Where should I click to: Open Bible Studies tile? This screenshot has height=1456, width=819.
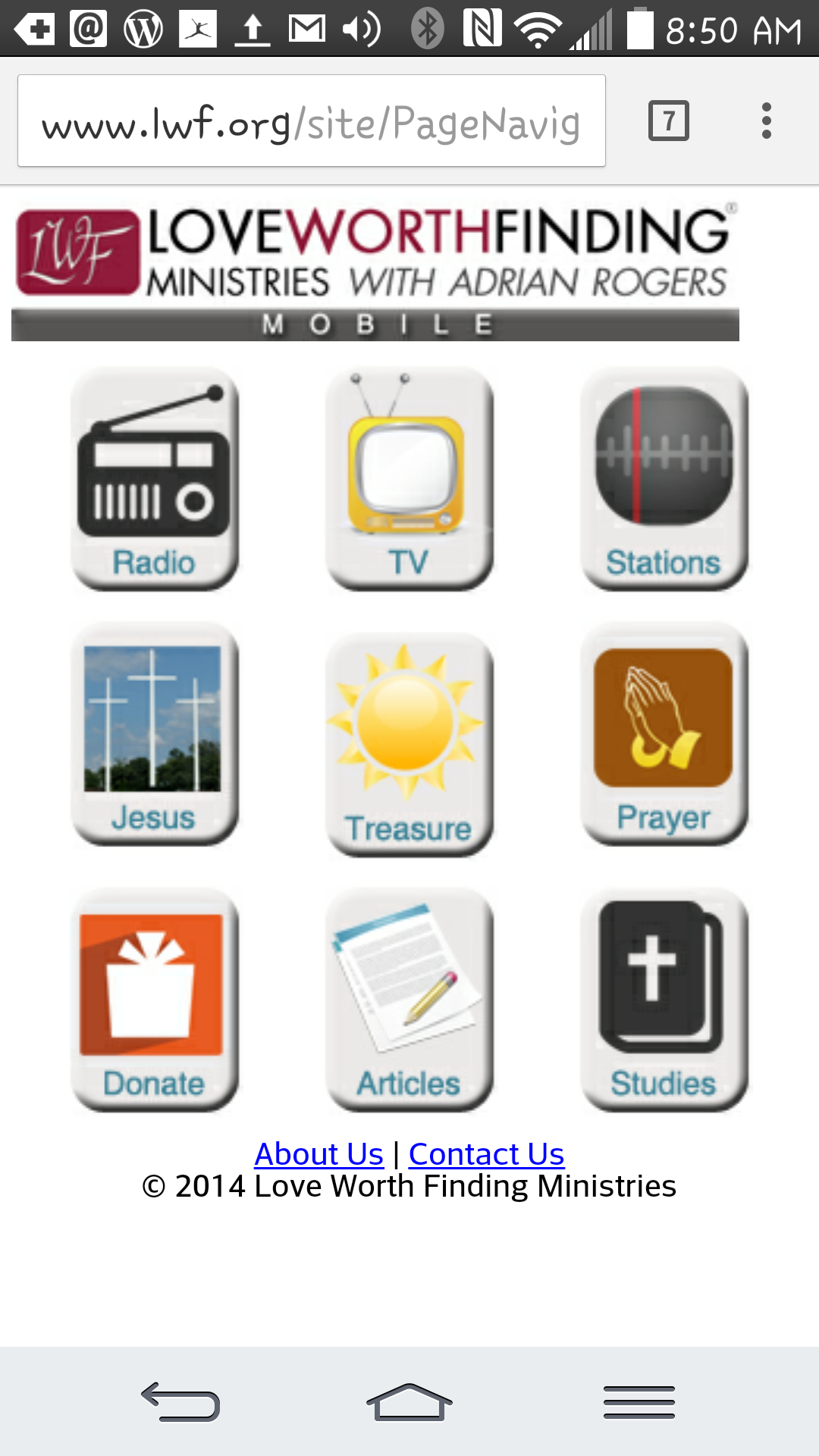click(664, 999)
